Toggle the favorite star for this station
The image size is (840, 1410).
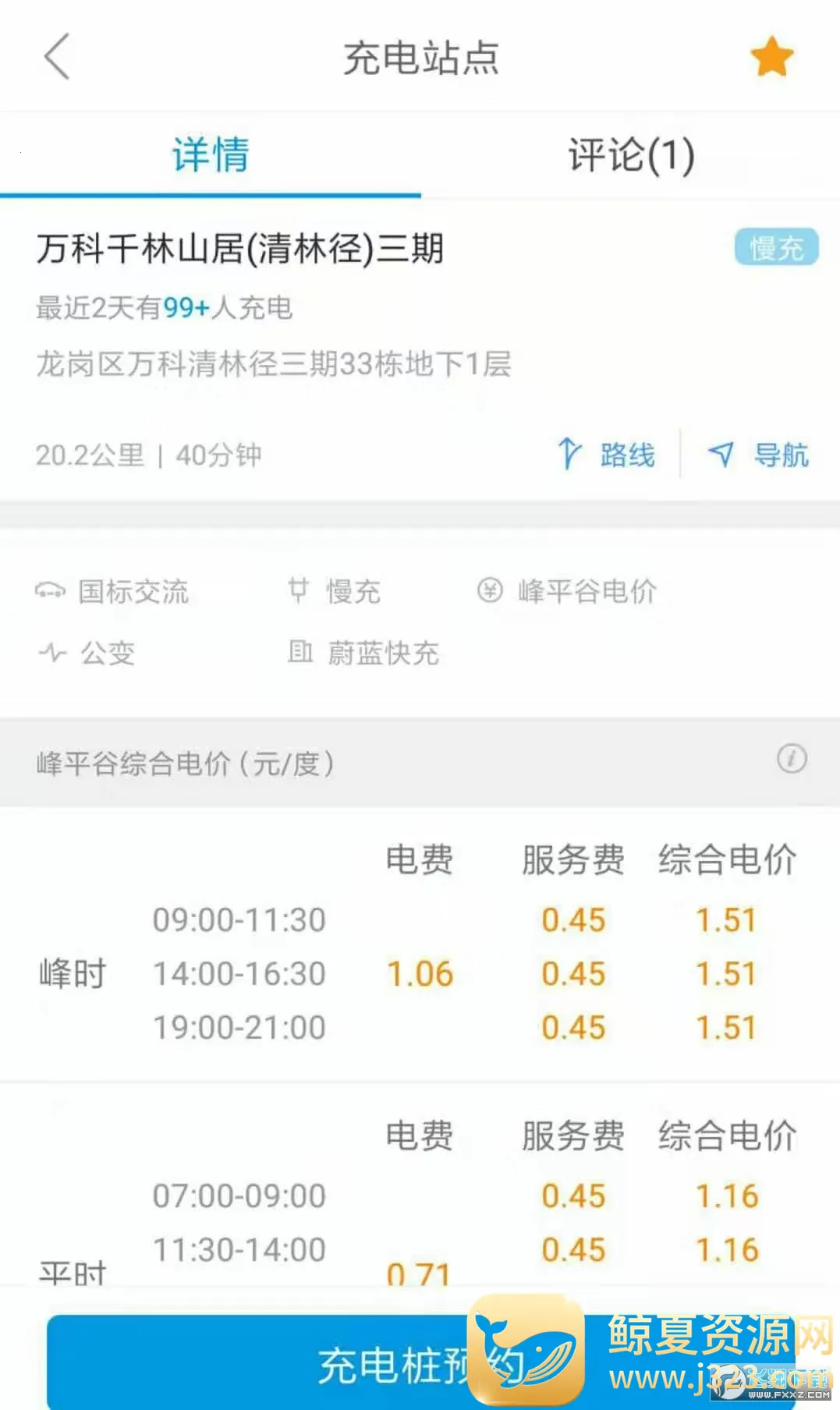[771, 57]
